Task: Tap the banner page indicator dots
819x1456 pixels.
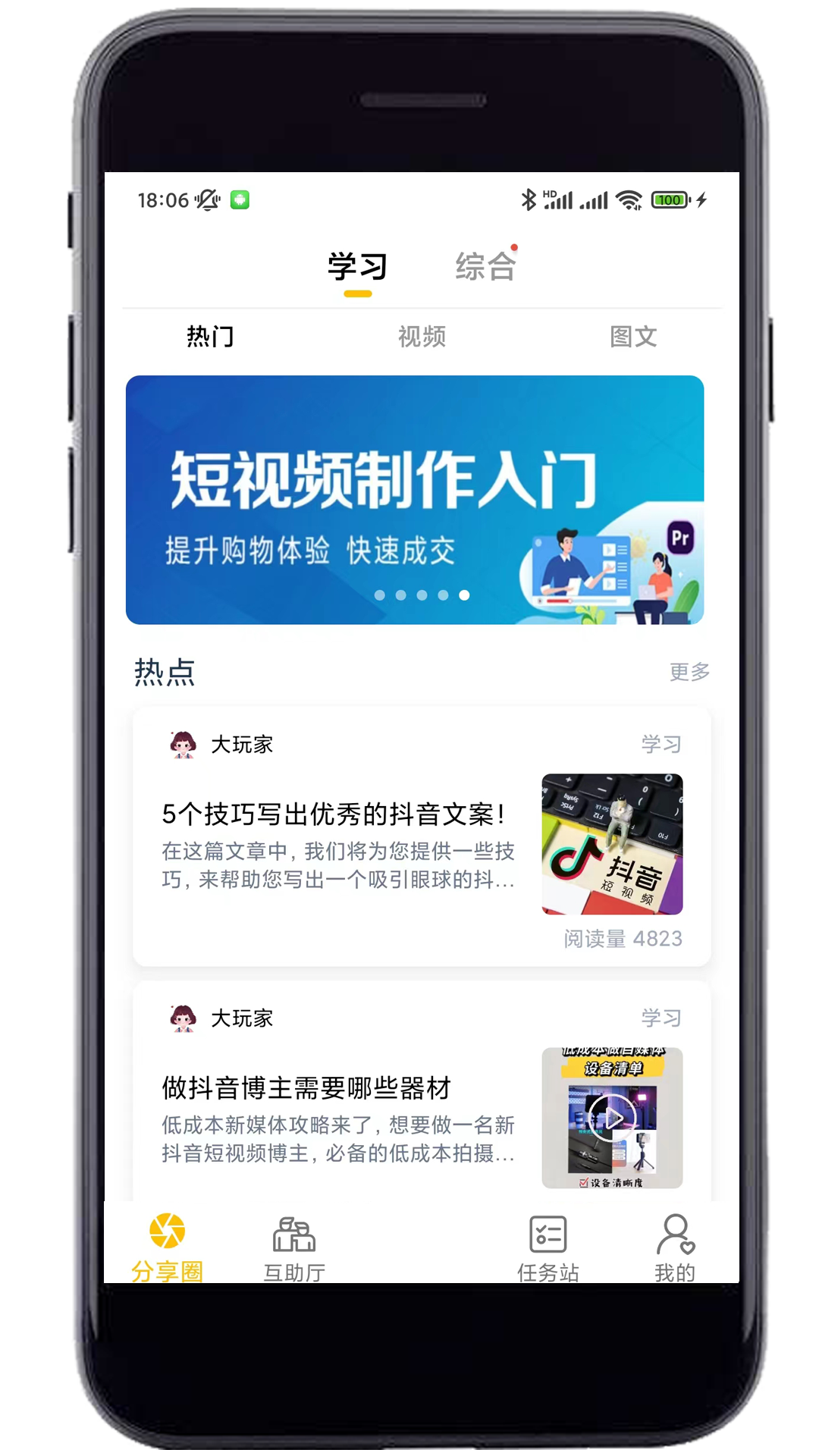Action: (422, 595)
